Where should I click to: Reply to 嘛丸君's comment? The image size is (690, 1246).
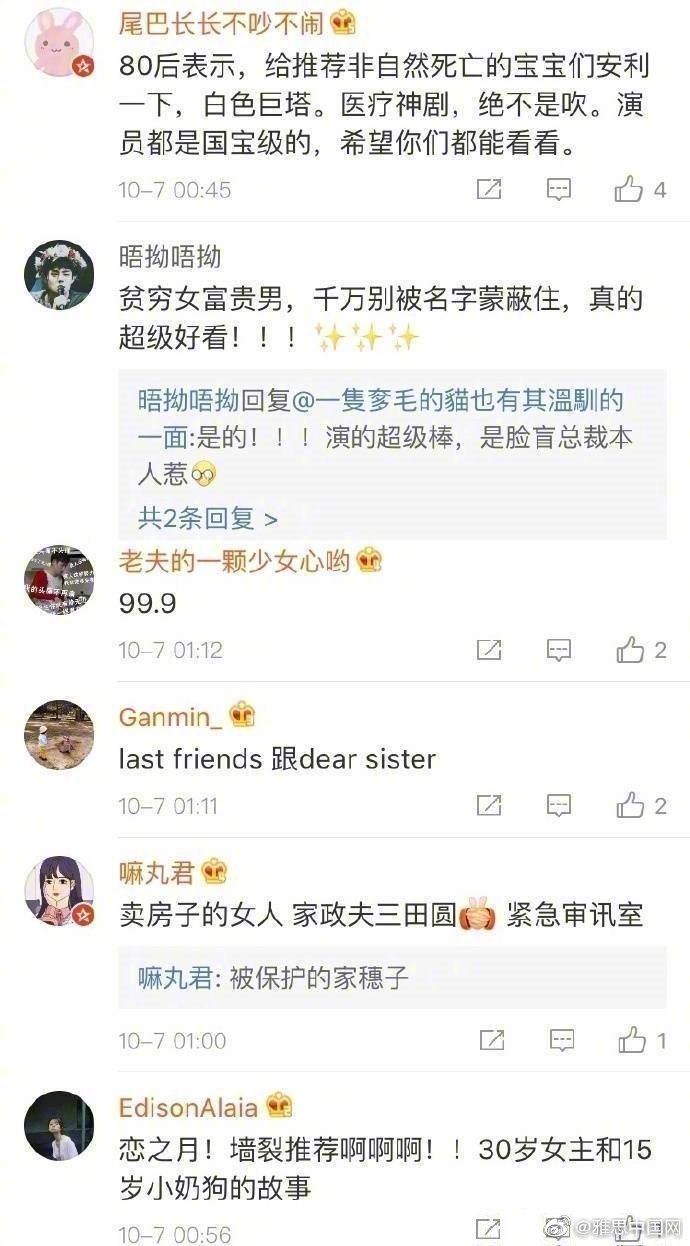pos(561,1040)
